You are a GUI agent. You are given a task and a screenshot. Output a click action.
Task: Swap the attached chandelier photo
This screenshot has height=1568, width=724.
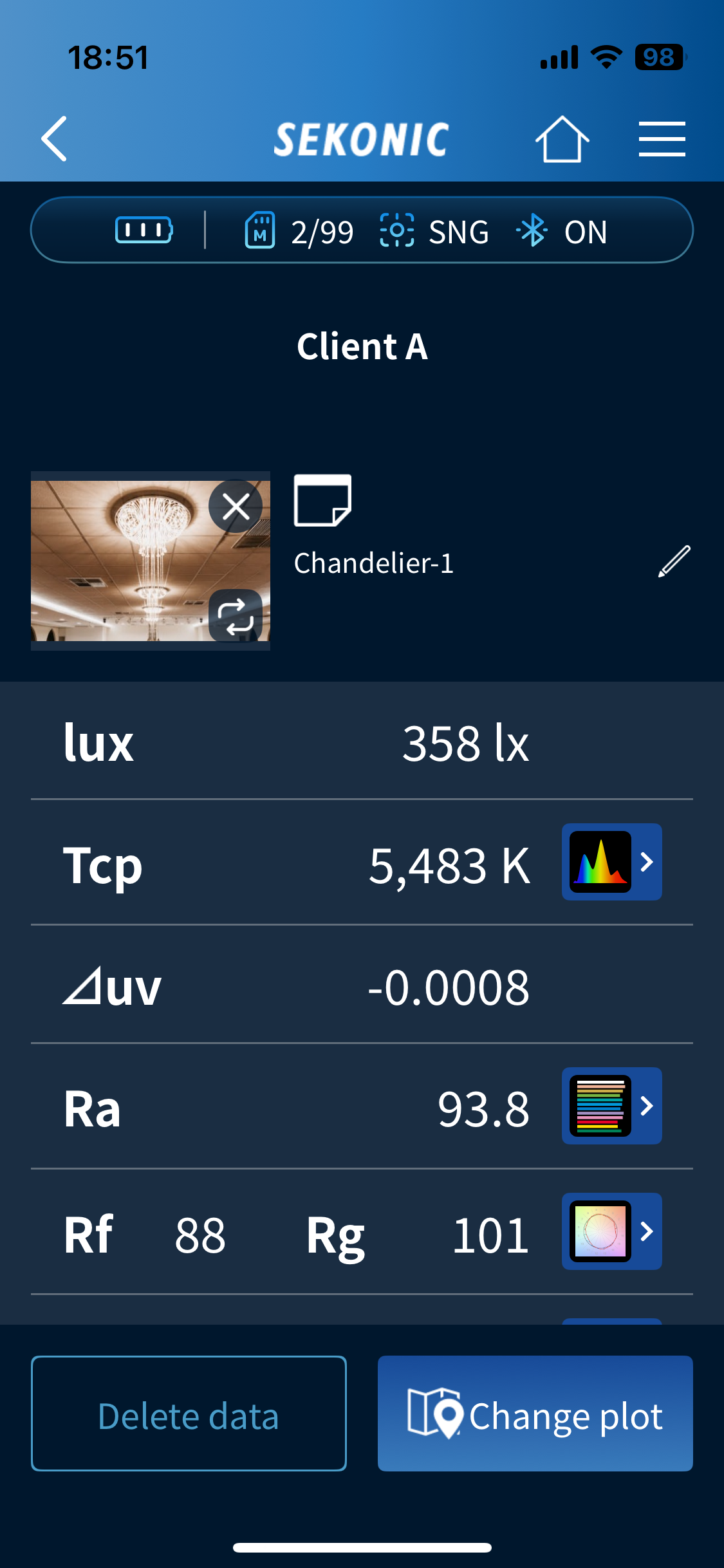(x=236, y=616)
